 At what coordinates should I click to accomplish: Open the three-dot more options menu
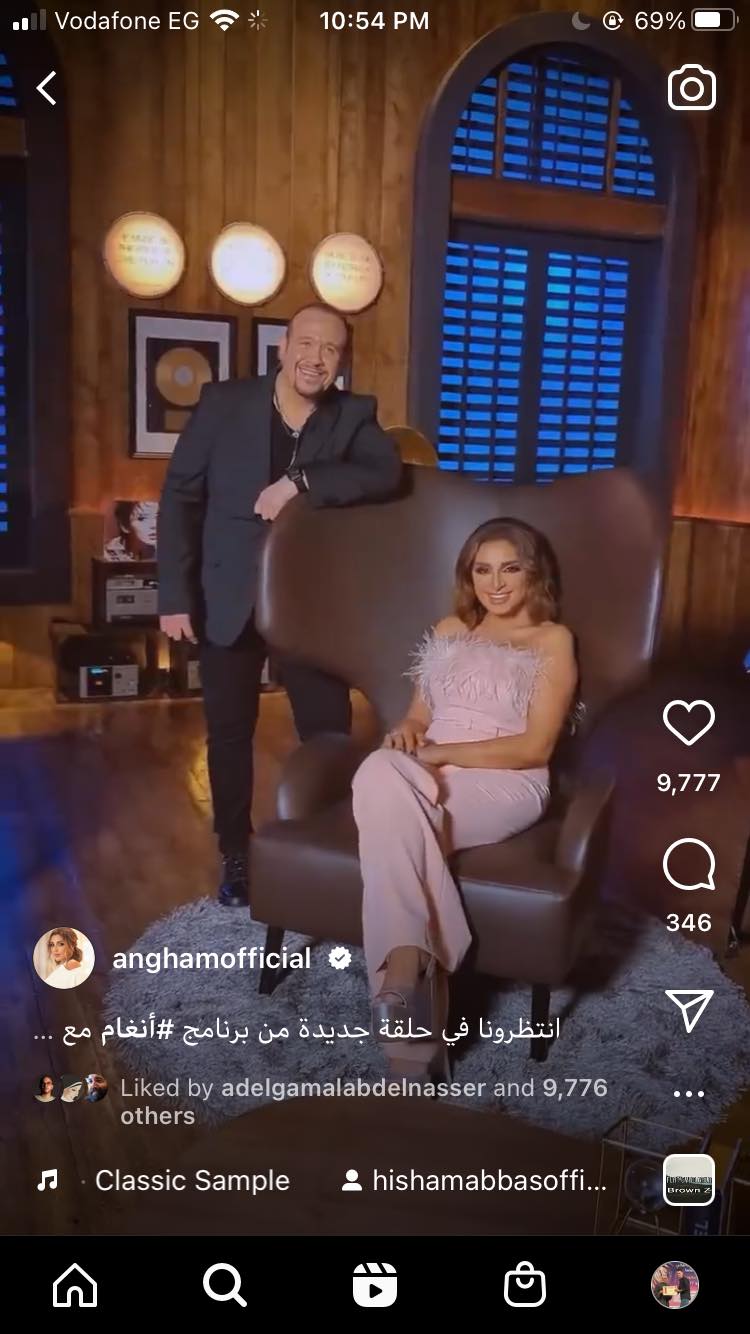(689, 1094)
